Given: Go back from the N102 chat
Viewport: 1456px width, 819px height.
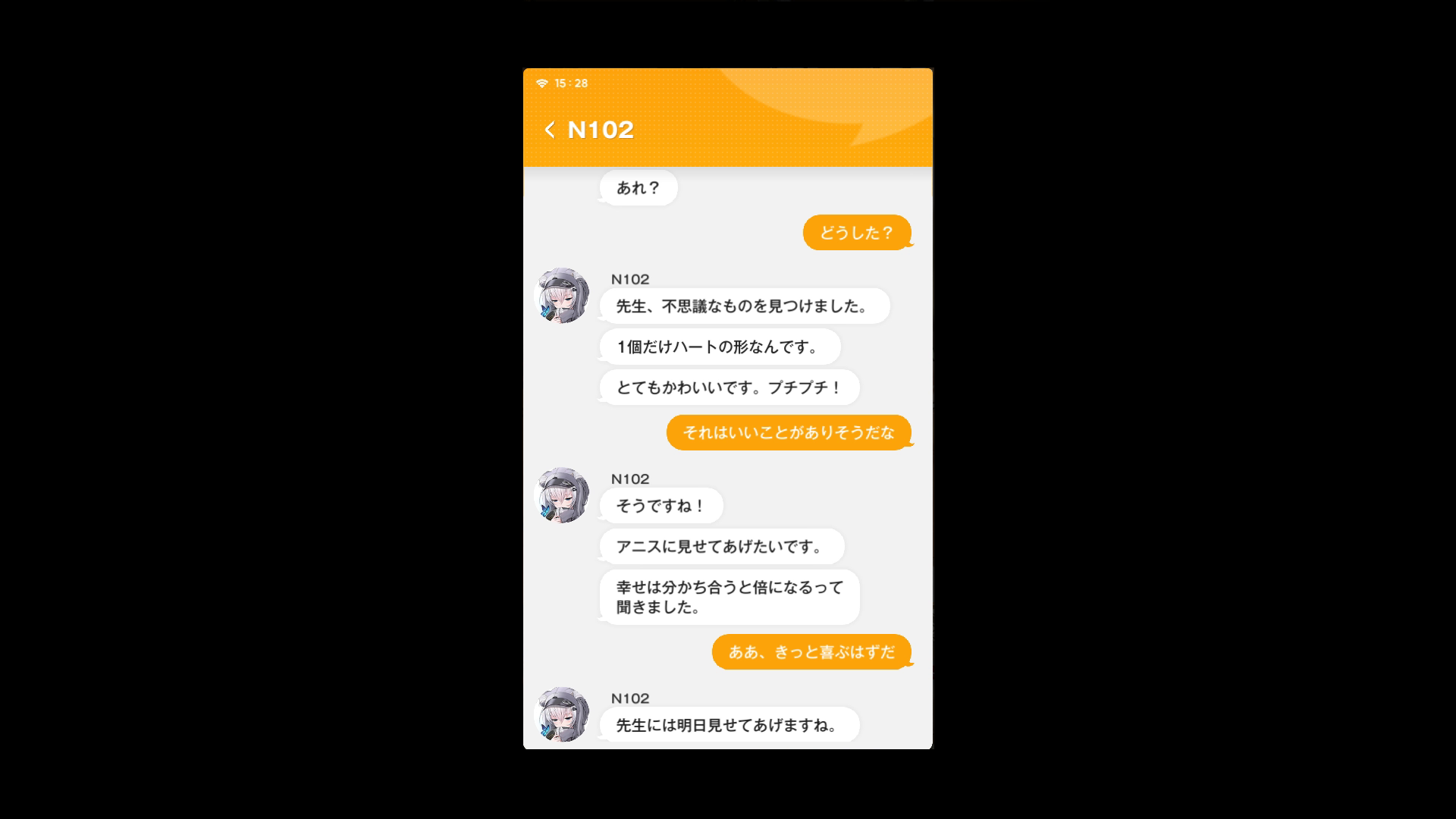Looking at the screenshot, I should [x=550, y=130].
